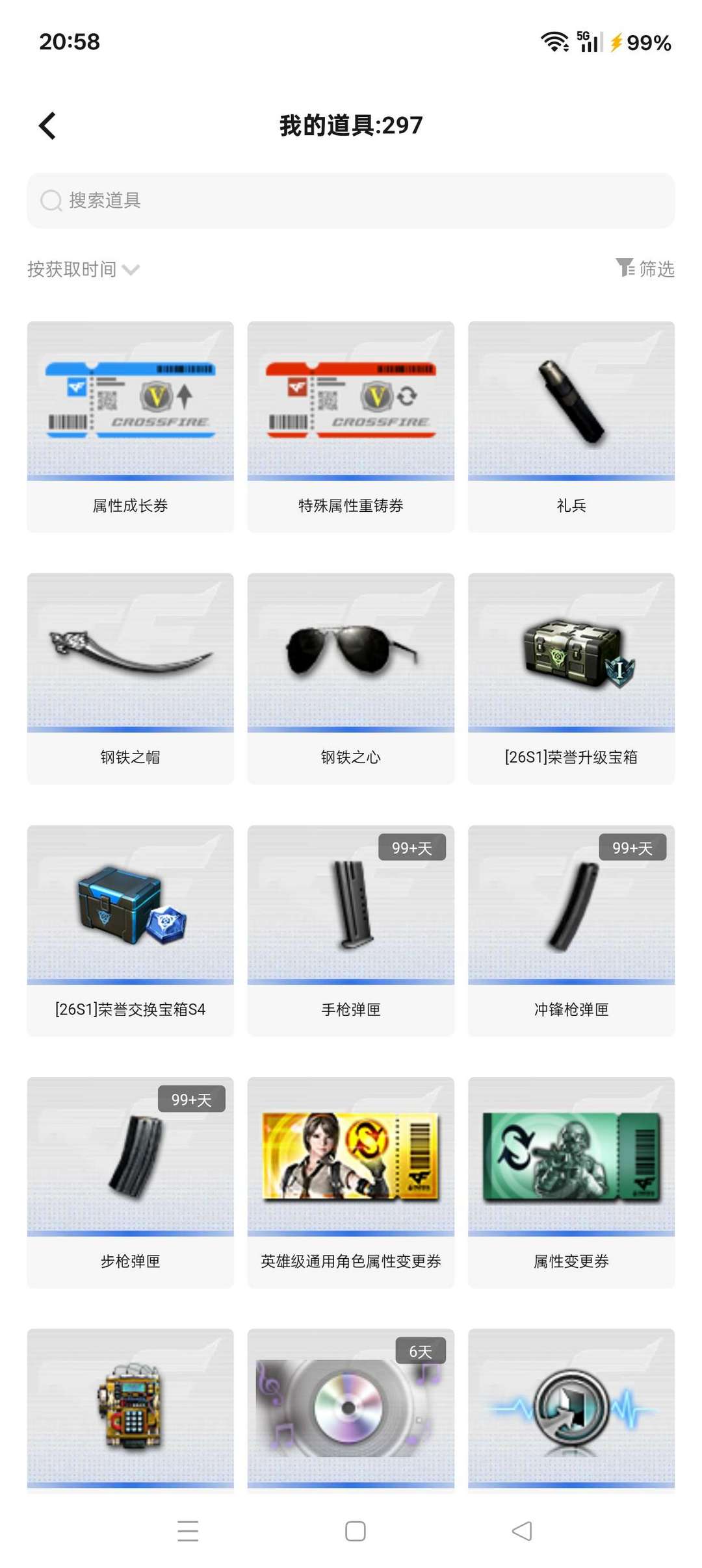The width and height of the screenshot is (702, 1568).
Task: View the 手枪弹匣 item
Action: click(x=351, y=930)
